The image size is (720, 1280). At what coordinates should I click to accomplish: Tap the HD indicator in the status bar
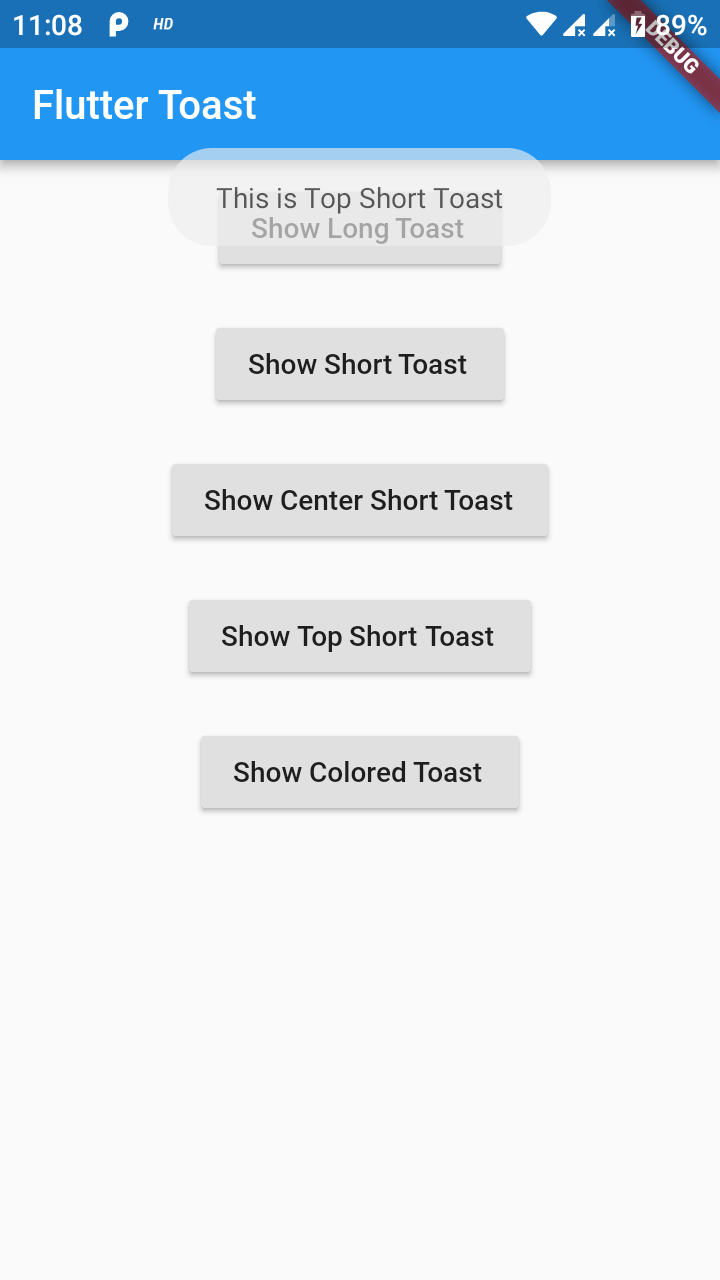[x=160, y=22]
